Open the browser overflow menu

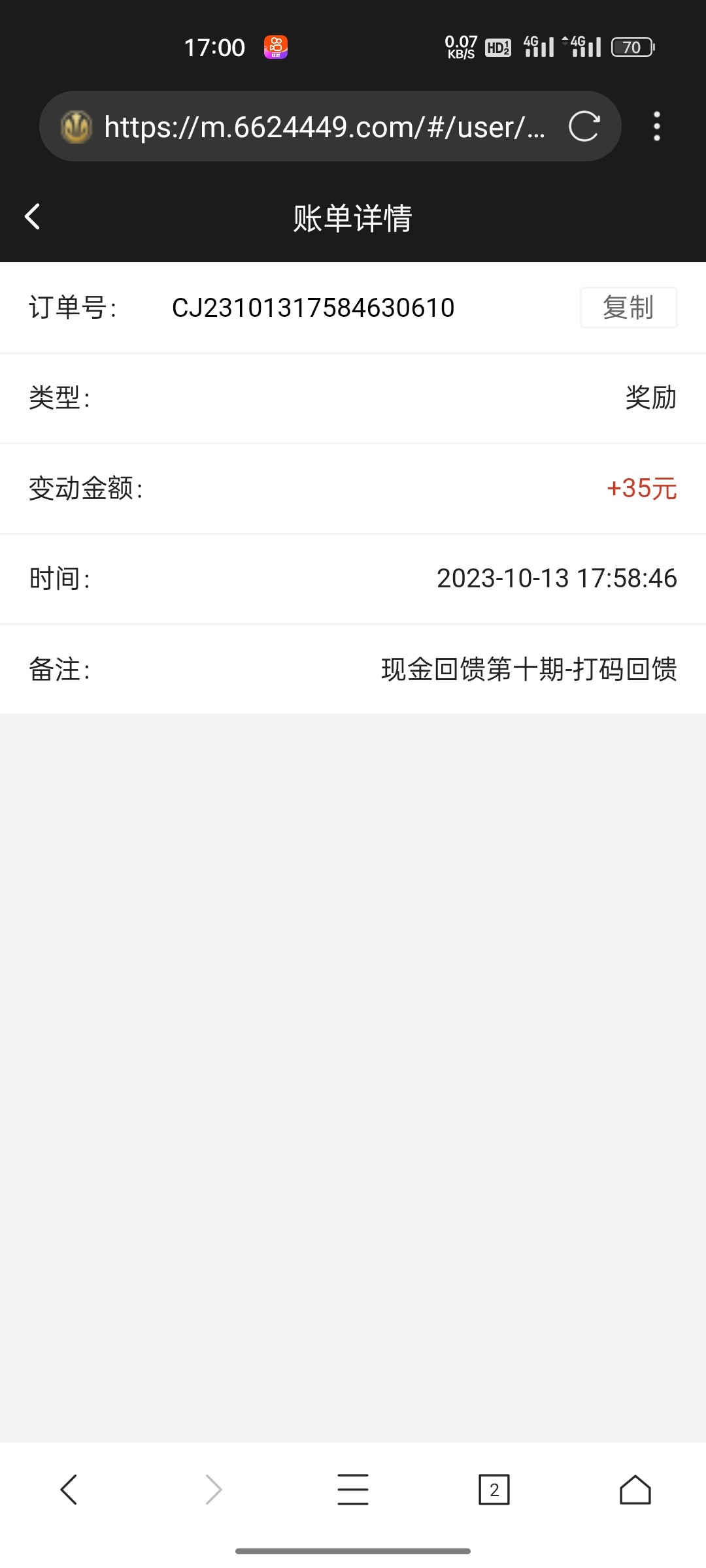657,127
